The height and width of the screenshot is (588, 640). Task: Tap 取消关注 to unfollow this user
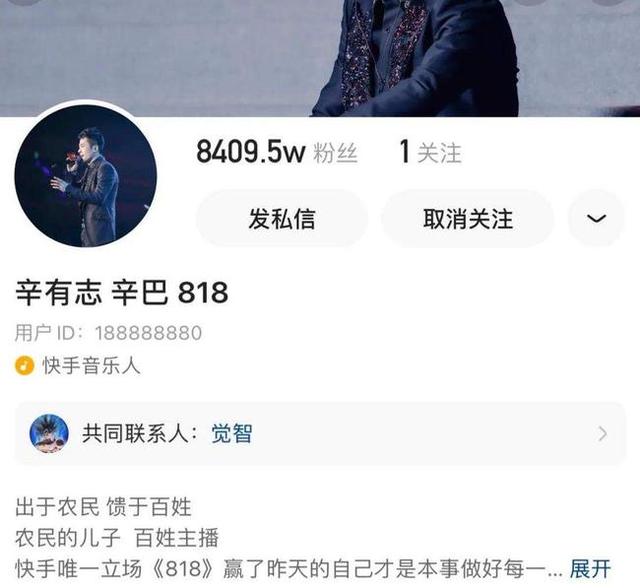pos(467,218)
